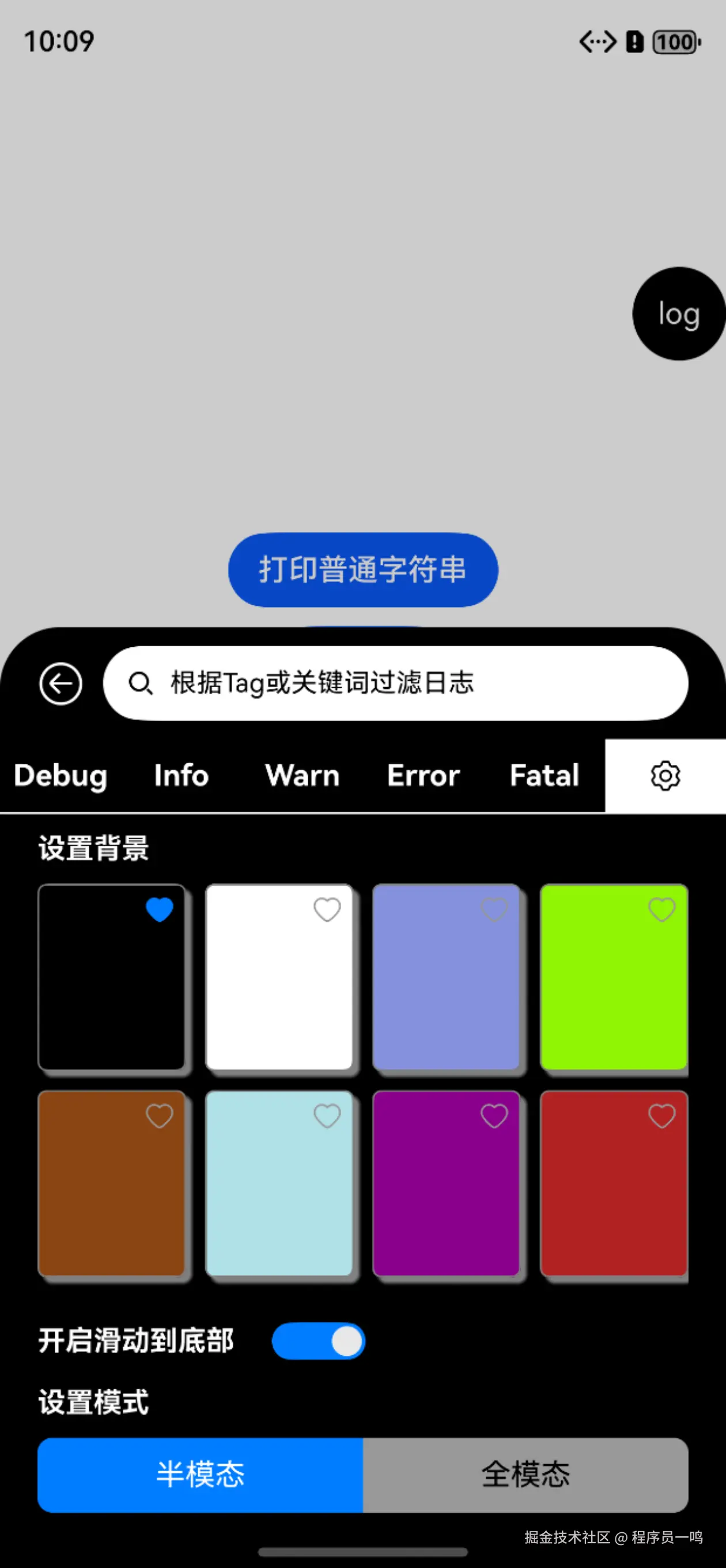Switch to the Debug tab
This screenshot has height=1568, width=726.
coord(60,775)
